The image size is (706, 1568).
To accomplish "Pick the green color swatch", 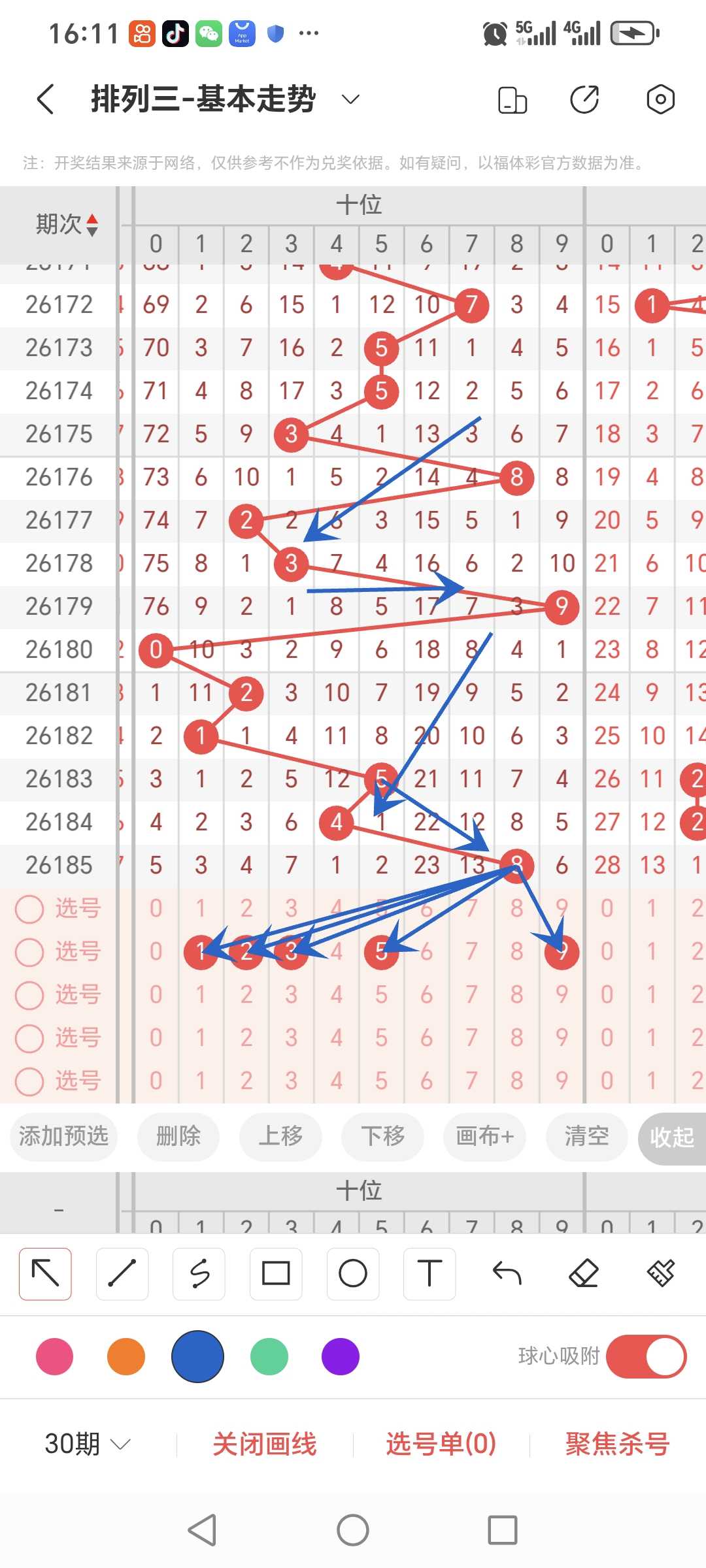I will (269, 1357).
